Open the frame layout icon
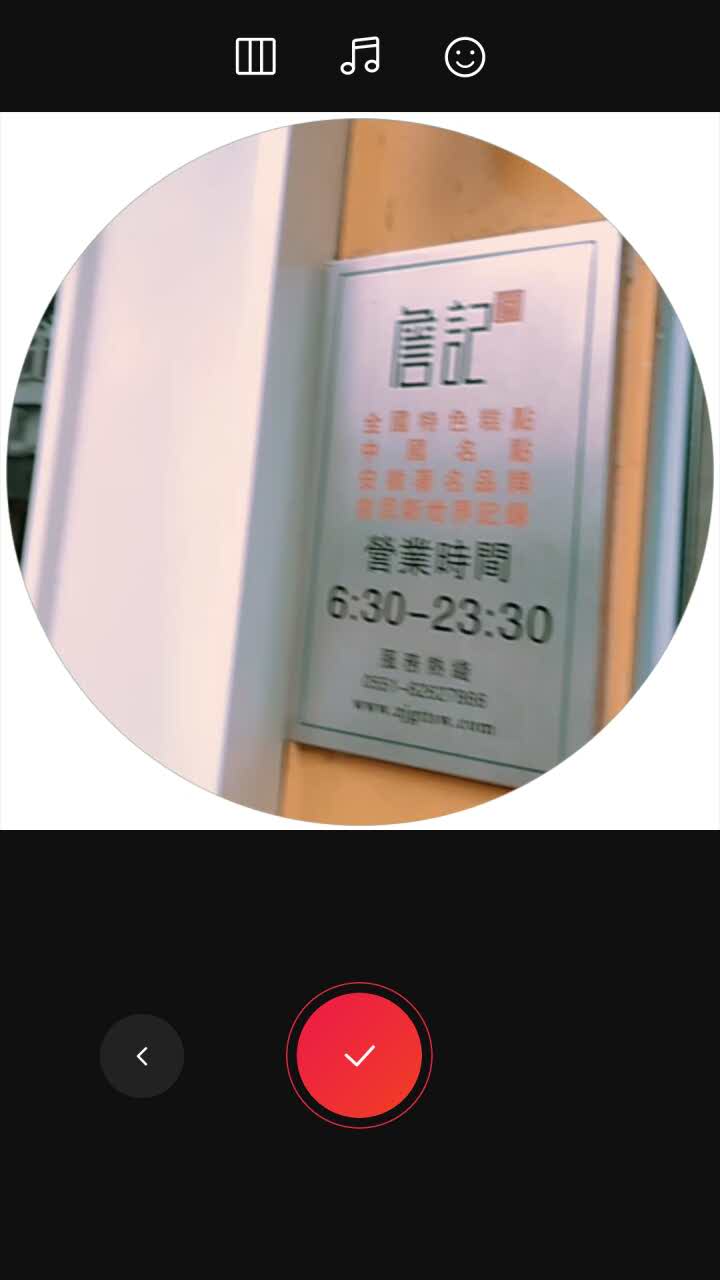Viewport: 720px width, 1280px height. point(255,57)
